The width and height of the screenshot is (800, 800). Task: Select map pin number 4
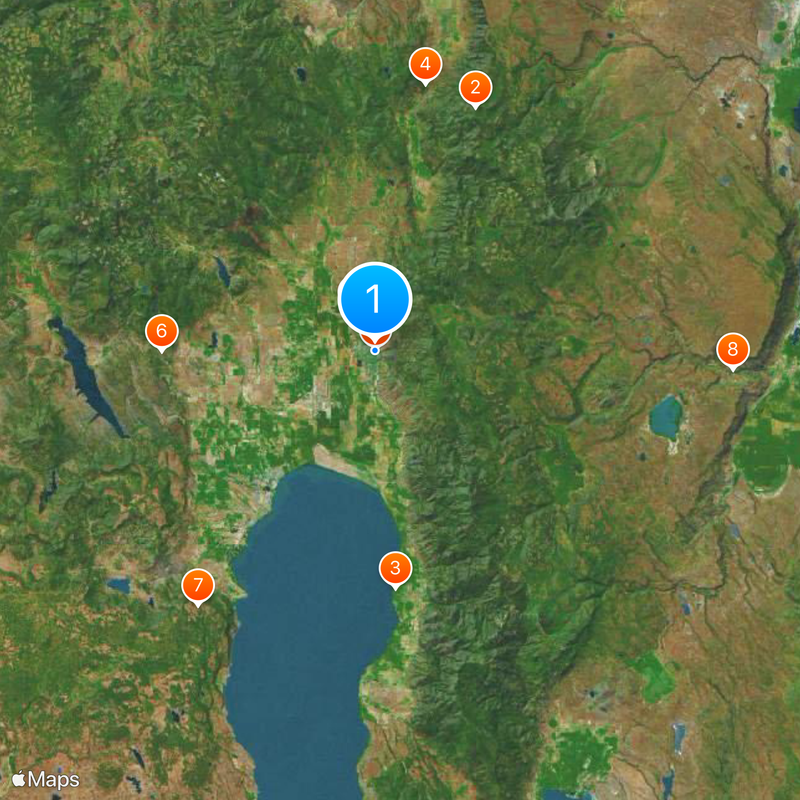425,65
